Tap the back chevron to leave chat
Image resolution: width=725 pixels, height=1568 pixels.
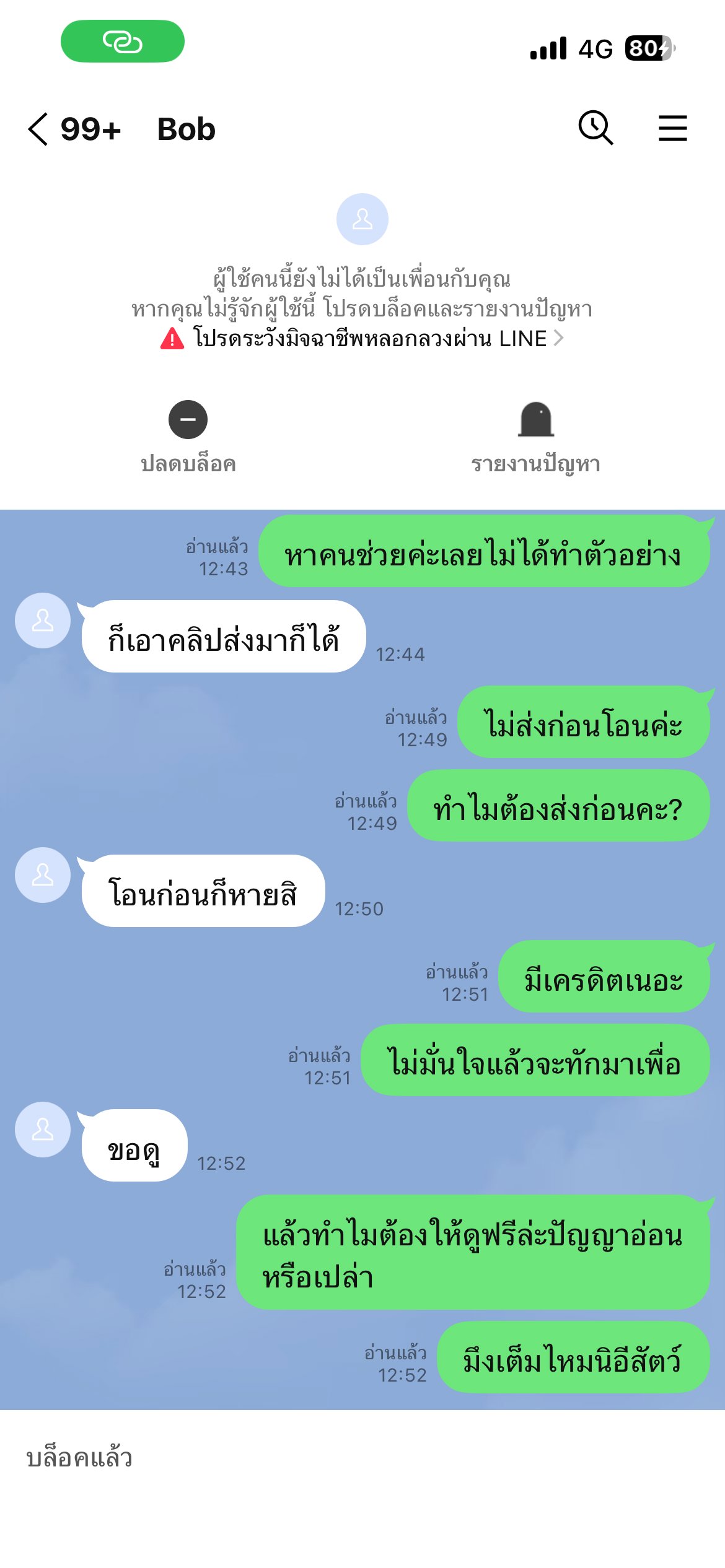(x=38, y=129)
